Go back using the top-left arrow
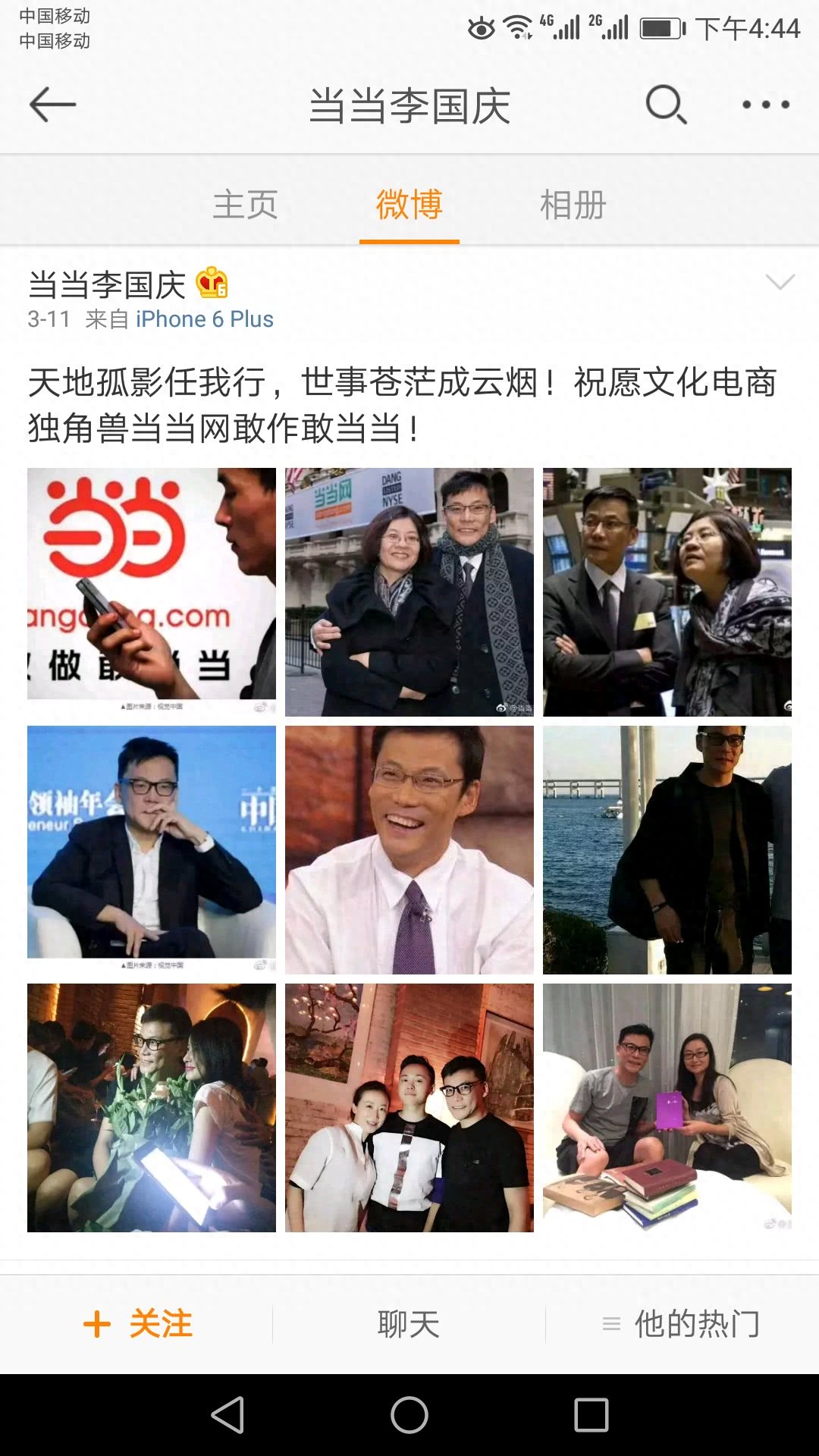819x1456 pixels. (x=52, y=105)
